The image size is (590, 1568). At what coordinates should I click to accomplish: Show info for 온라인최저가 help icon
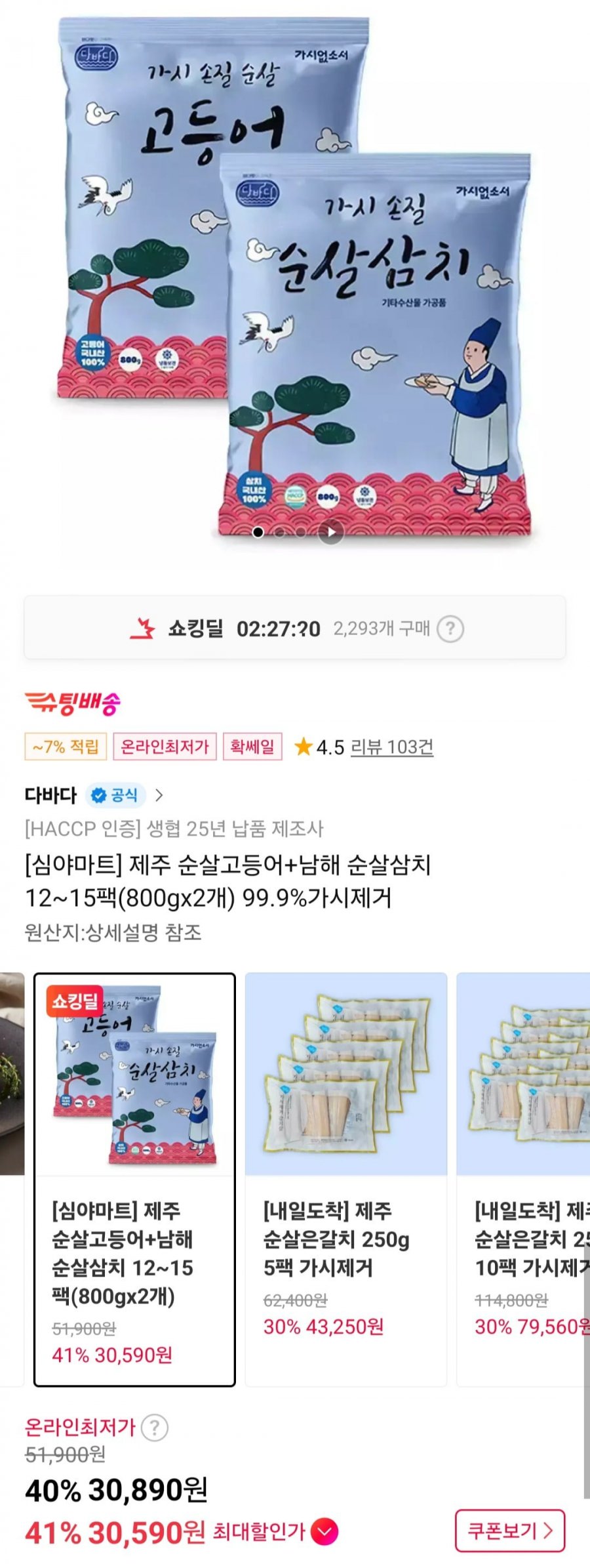tap(155, 1428)
